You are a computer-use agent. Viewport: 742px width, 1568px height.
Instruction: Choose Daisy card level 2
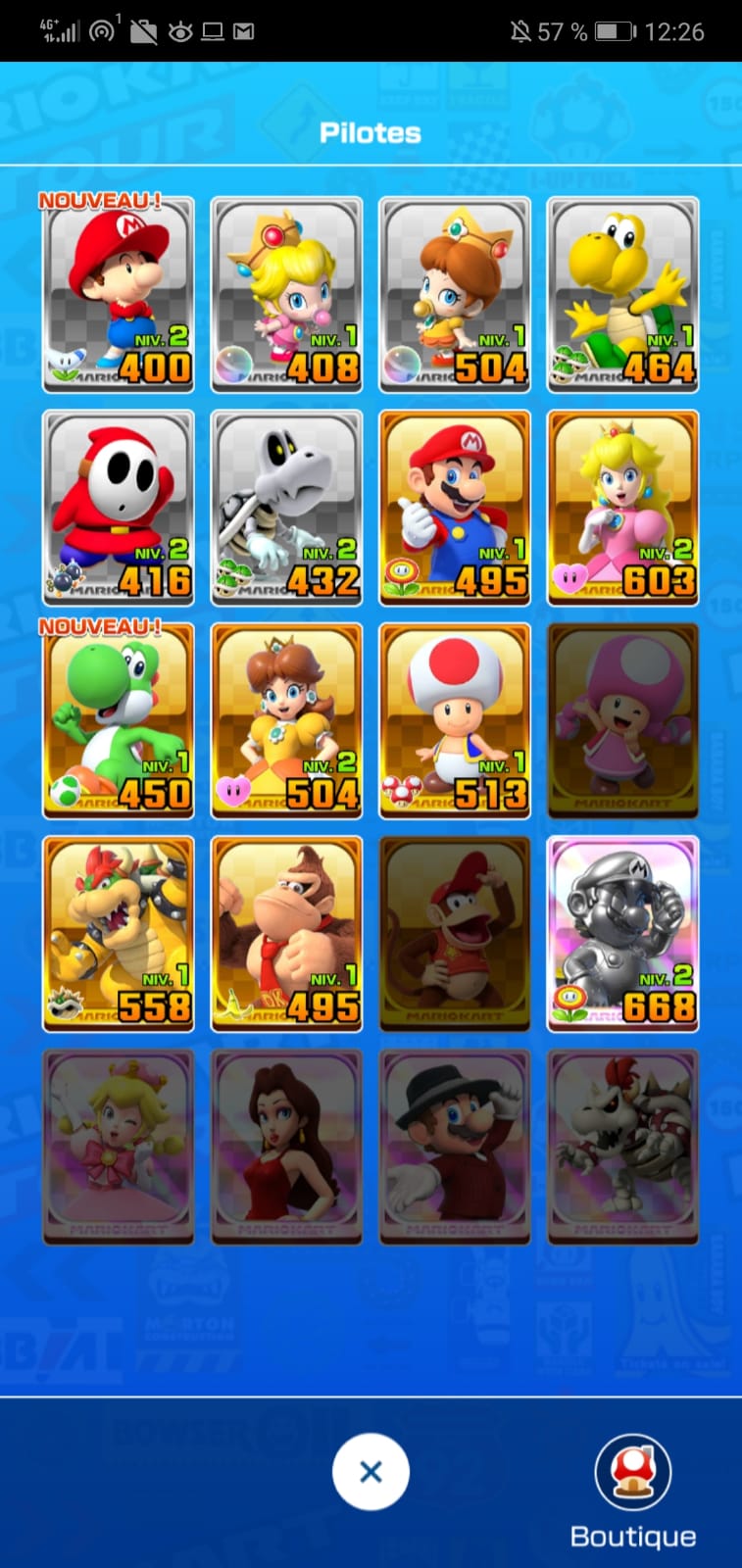tap(287, 720)
